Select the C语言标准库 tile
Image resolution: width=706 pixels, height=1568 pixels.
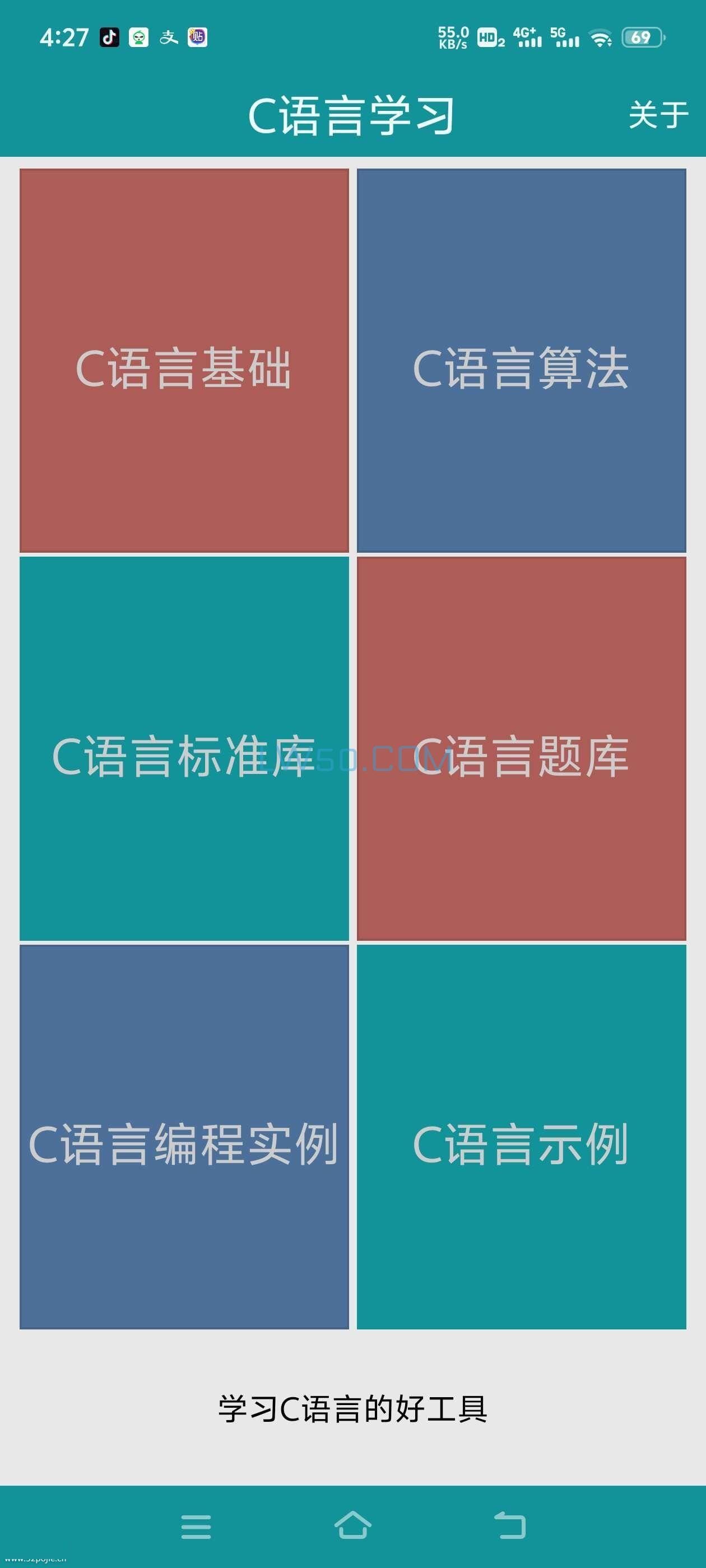tap(184, 749)
